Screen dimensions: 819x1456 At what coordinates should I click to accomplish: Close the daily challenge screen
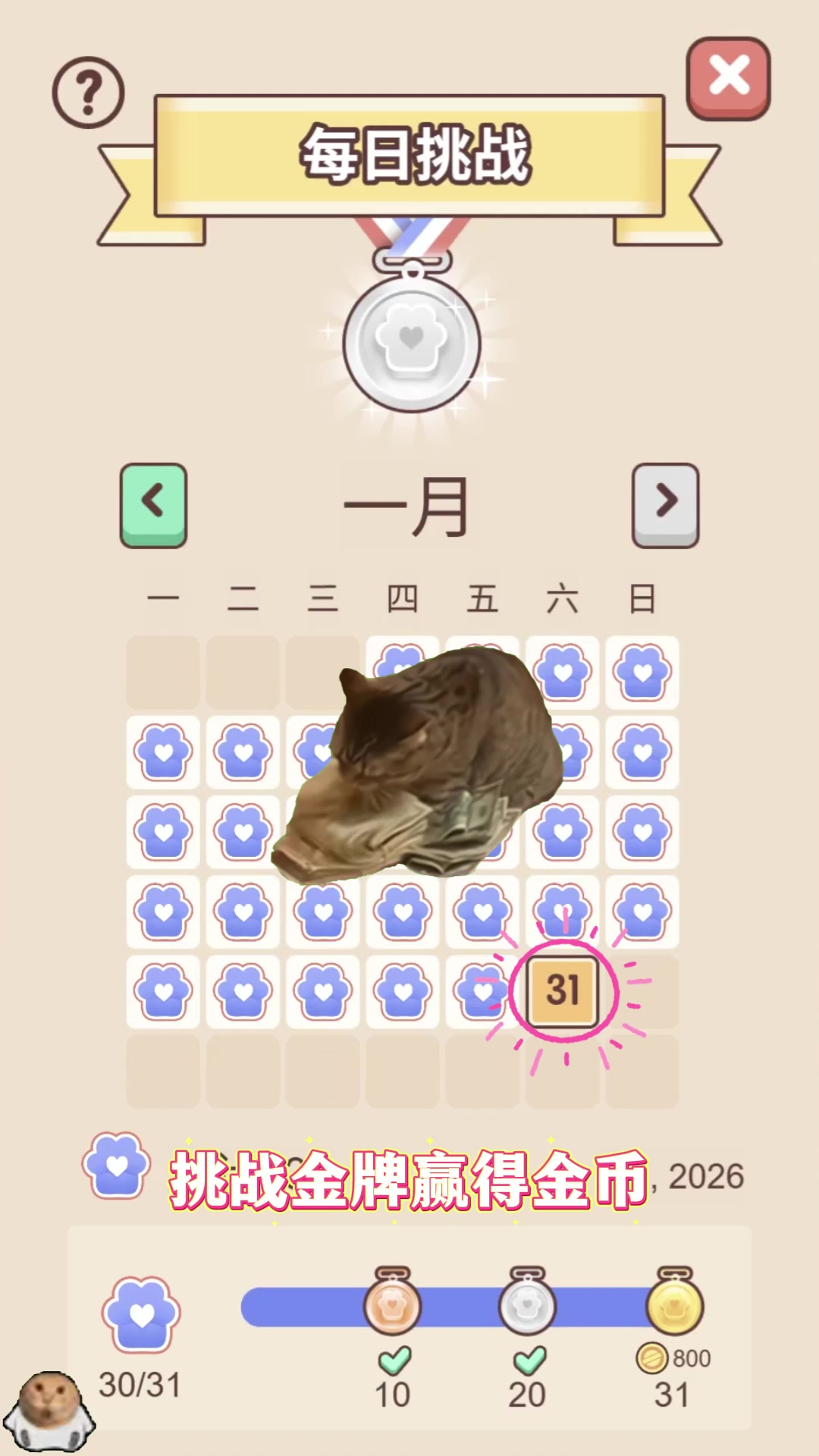click(728, 77)
